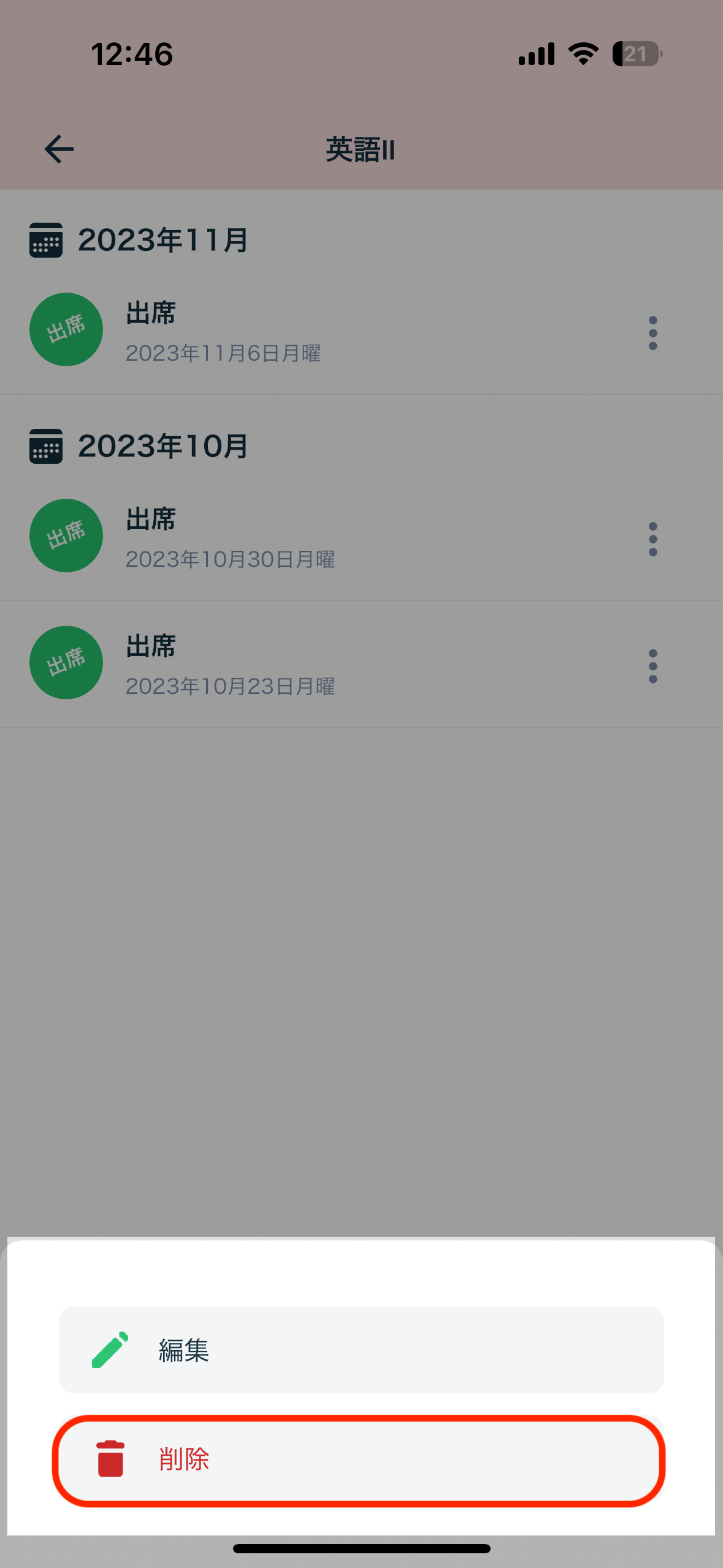
Task: Click the calendar icon next to 2023年10月
Action: pos(46,447)
